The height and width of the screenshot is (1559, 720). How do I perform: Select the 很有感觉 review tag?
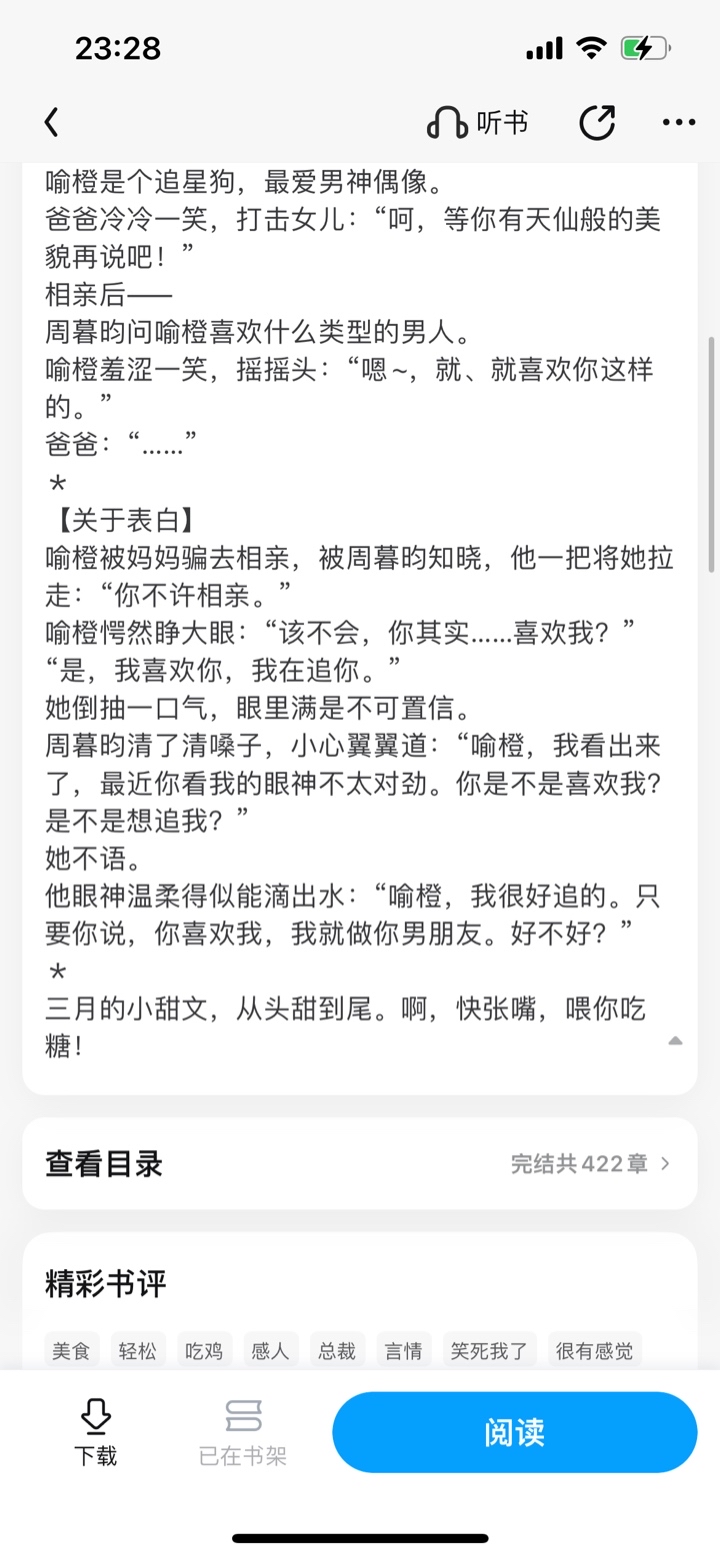click(595, 1351)
